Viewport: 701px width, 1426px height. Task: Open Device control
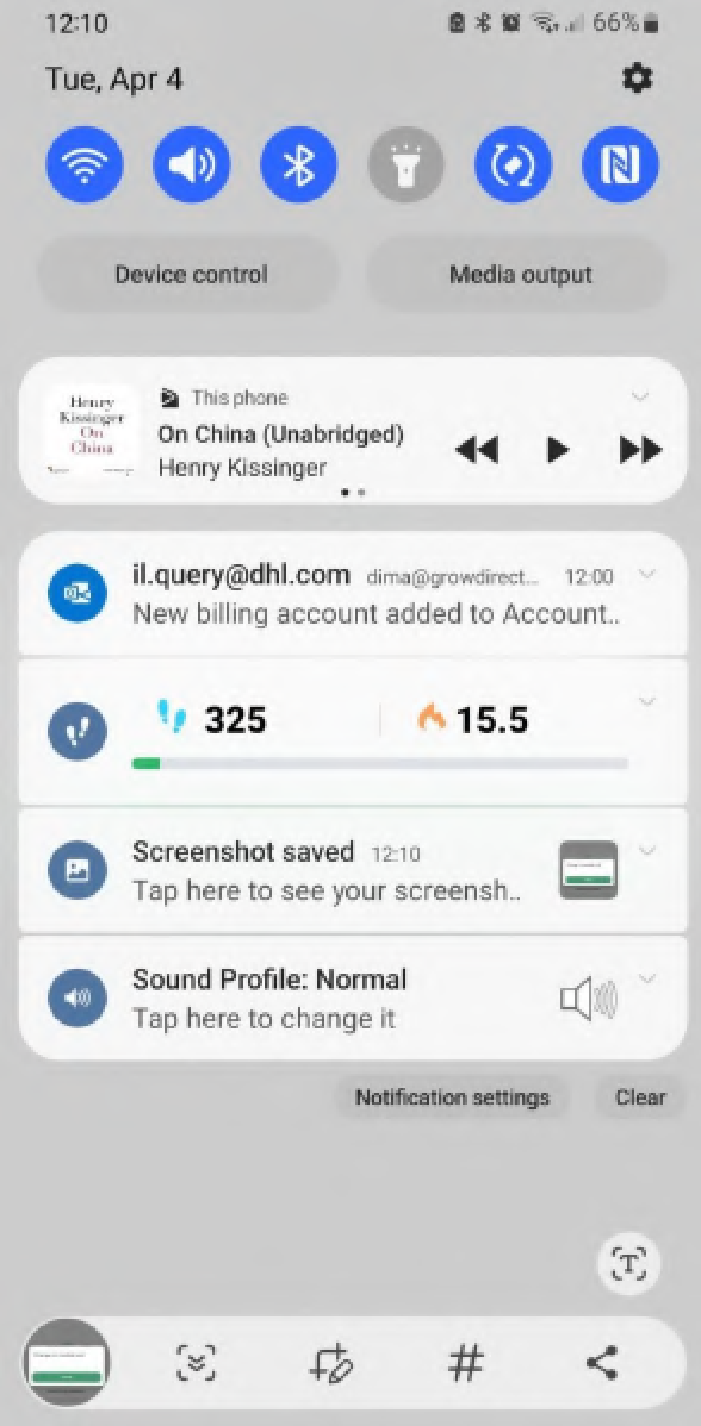[x=190, y=274]
